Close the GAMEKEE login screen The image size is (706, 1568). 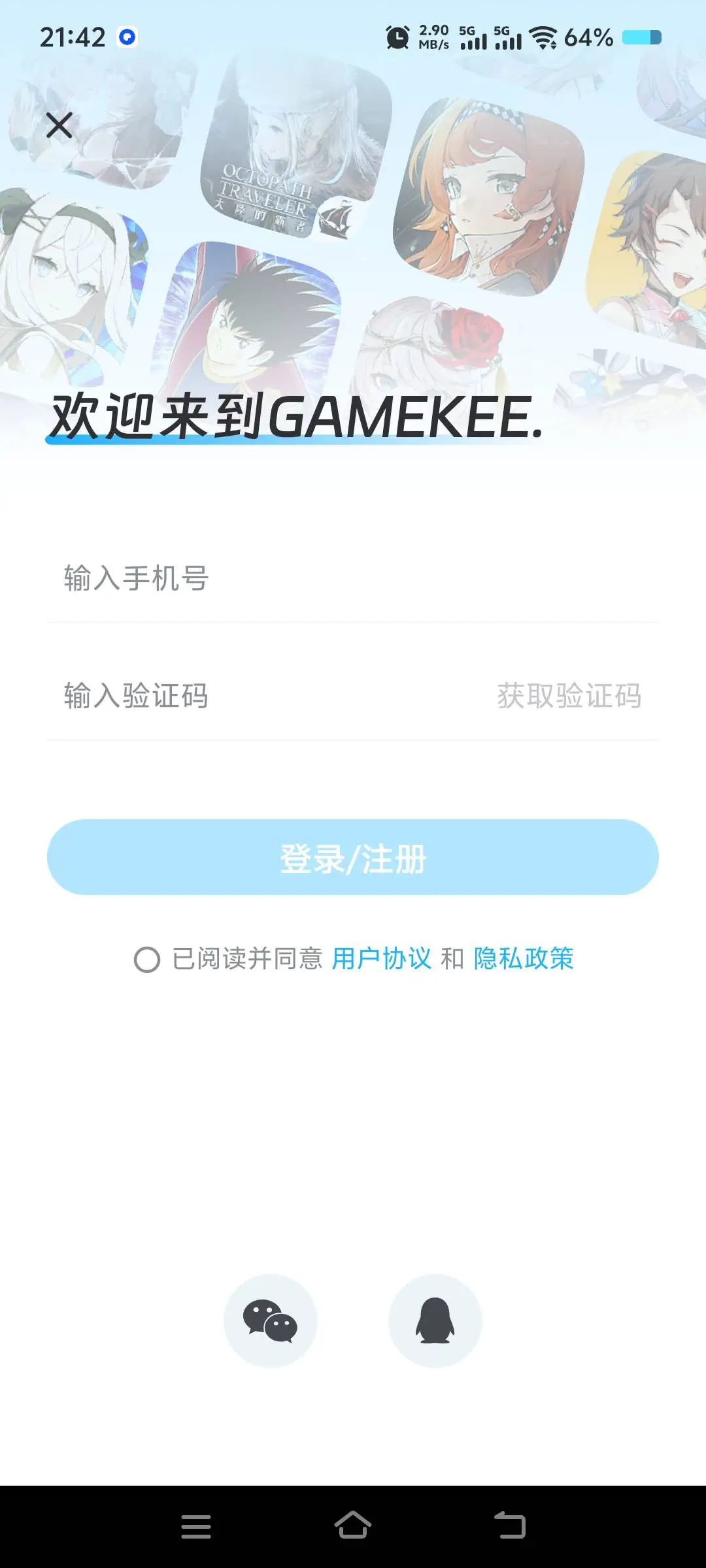point(59,125)
